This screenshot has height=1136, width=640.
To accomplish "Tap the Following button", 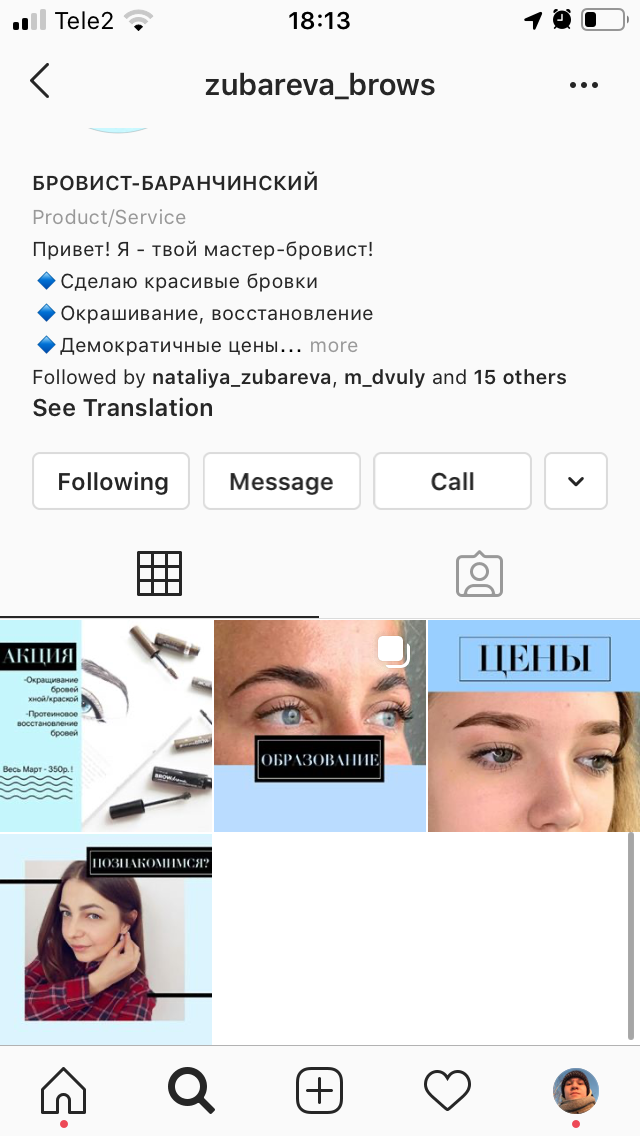I will [x=111, y=481].
